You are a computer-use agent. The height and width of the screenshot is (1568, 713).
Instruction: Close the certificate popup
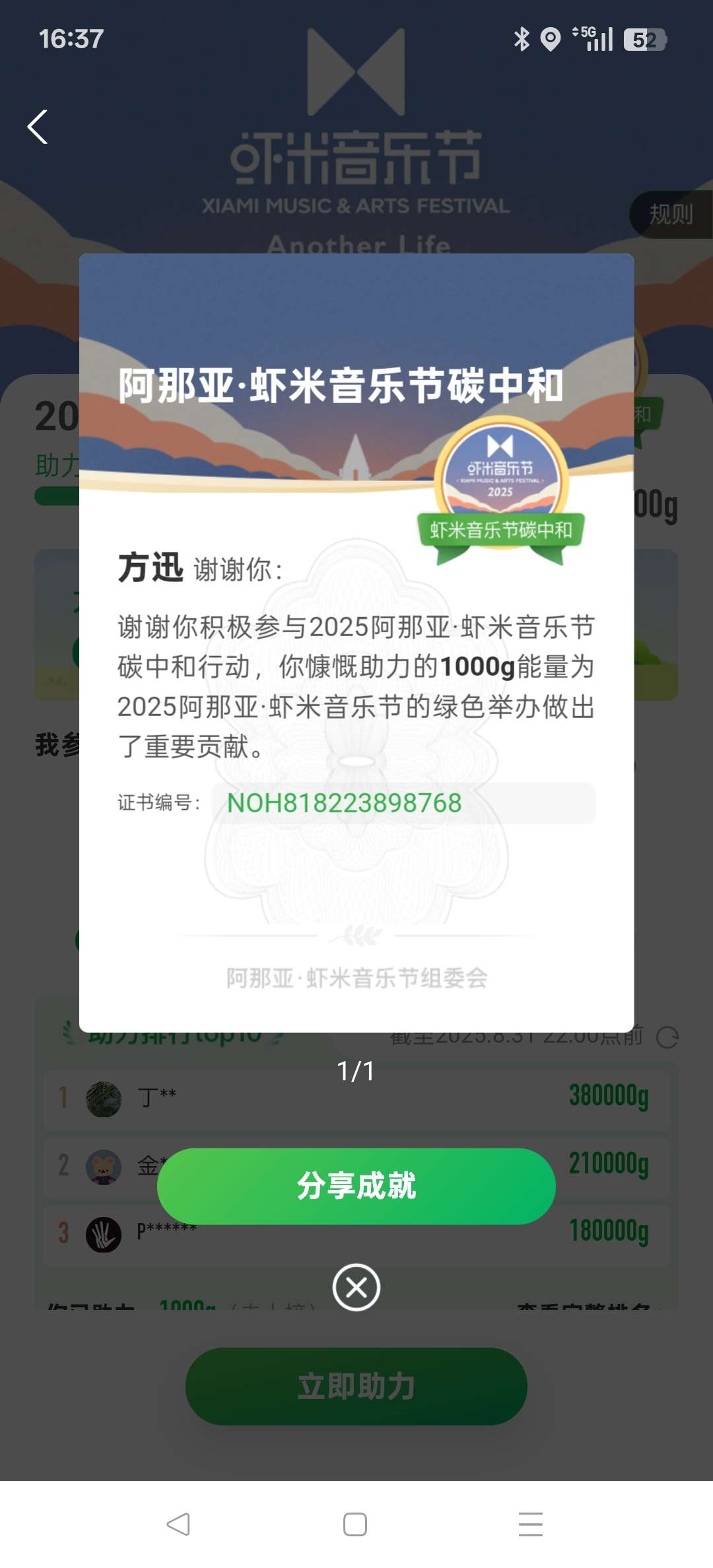356,1287
